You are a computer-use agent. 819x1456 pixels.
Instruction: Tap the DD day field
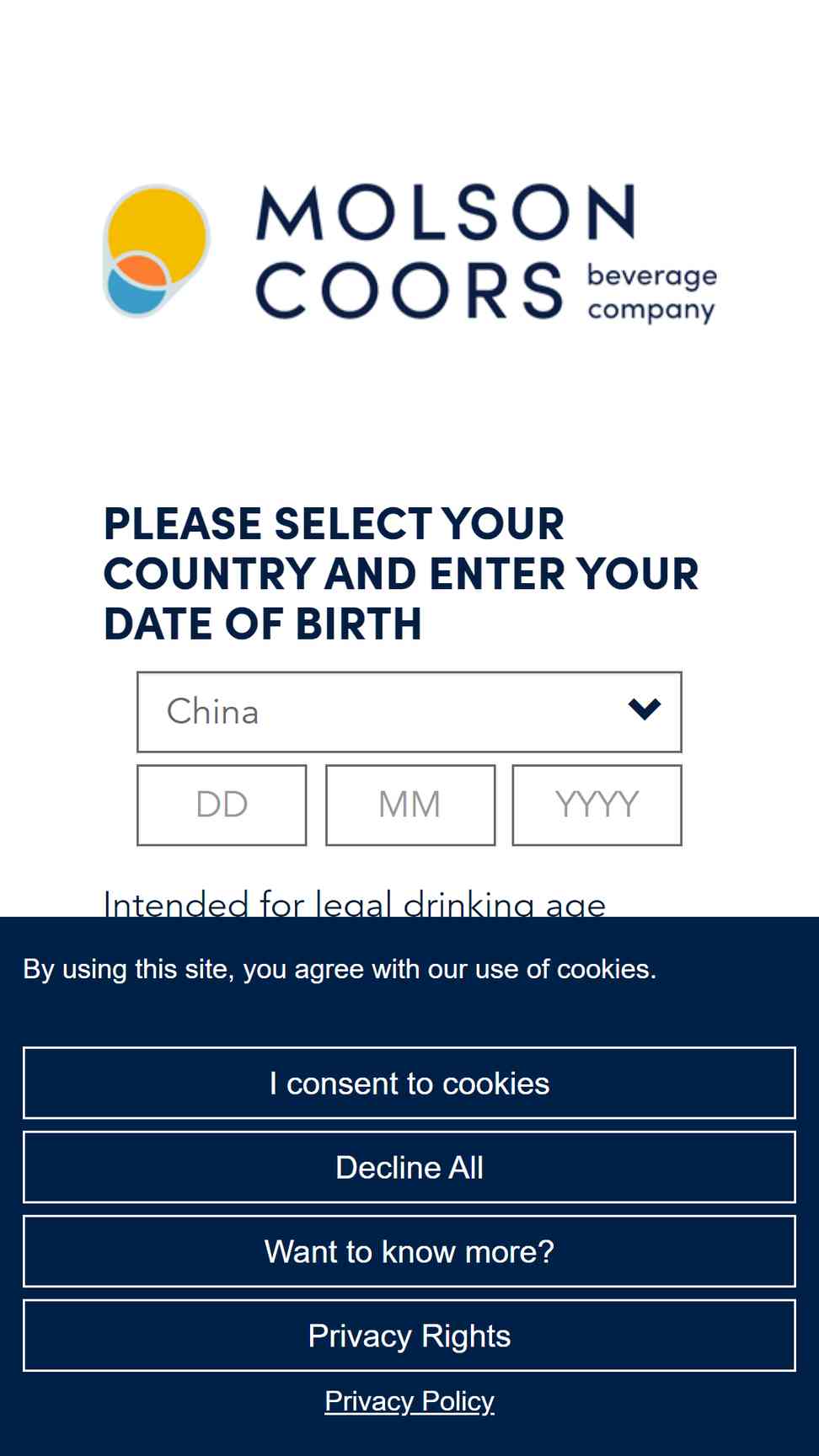222,805
